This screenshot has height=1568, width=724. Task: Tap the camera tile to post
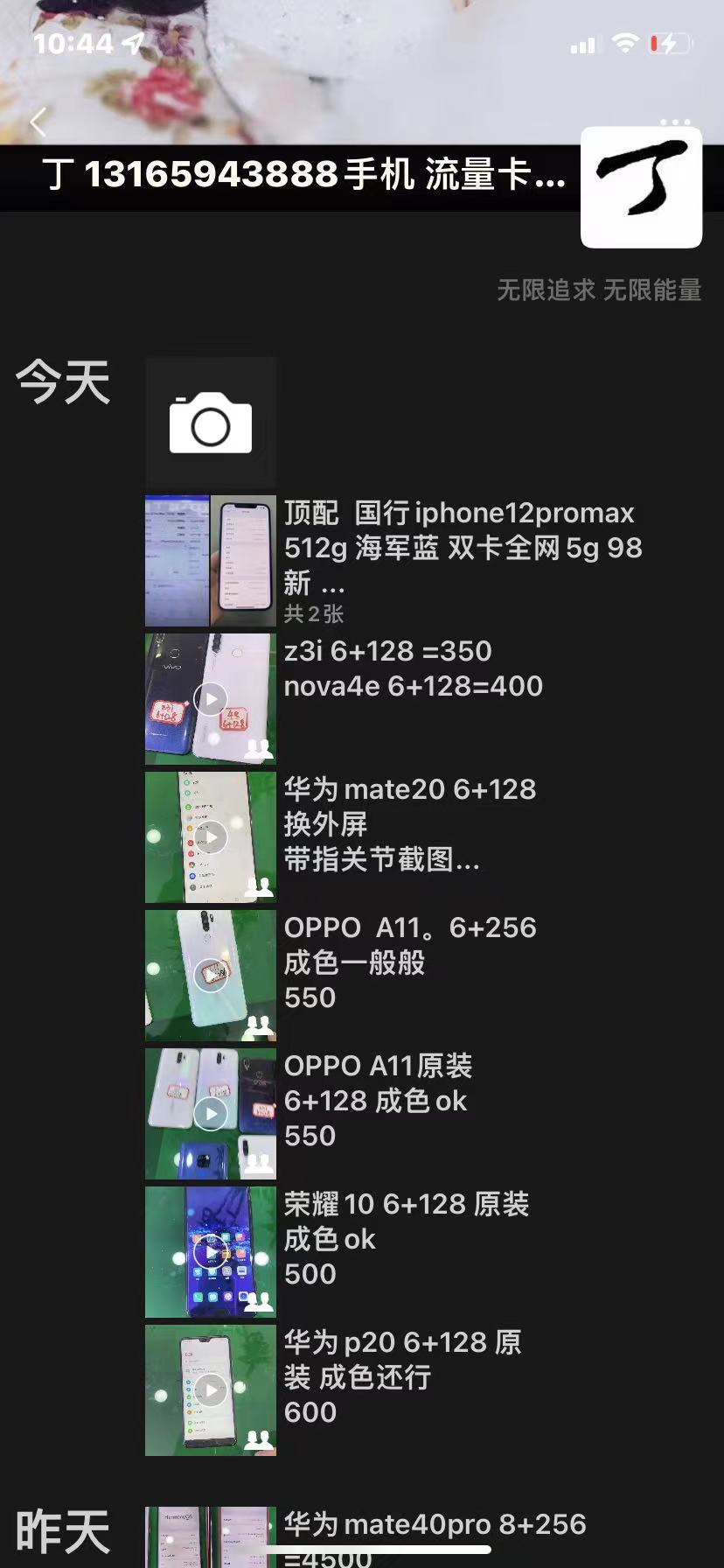pos(210,423)
